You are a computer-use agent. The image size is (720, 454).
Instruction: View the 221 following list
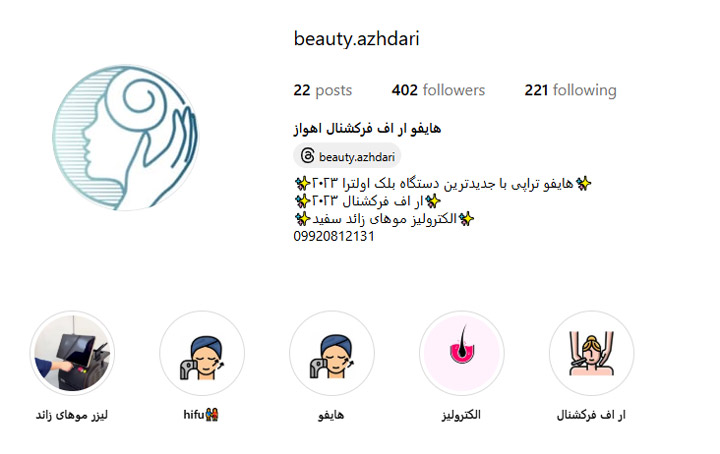570,90
